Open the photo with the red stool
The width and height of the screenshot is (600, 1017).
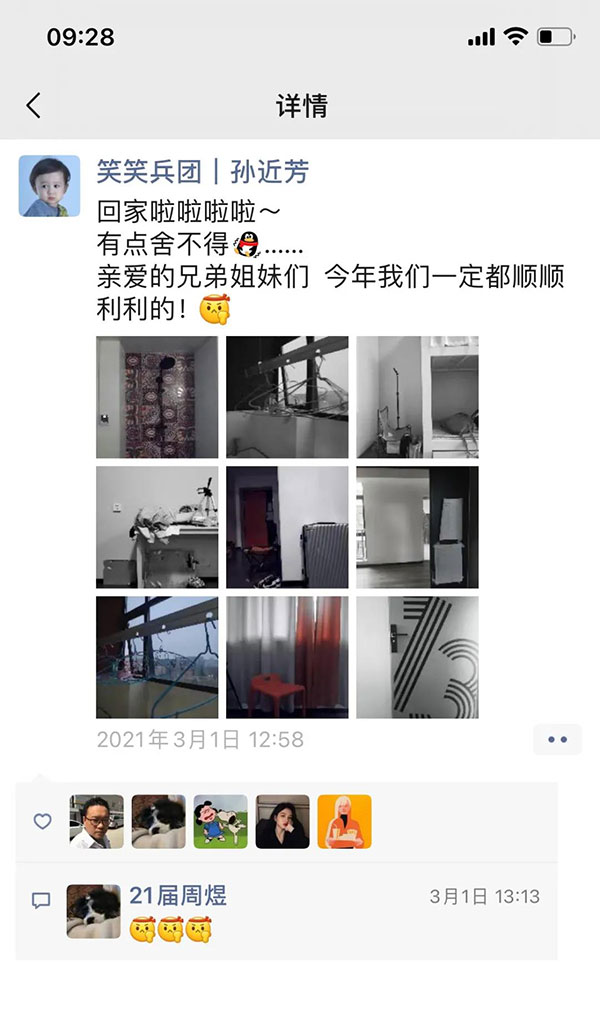click(x=287, y=657)
